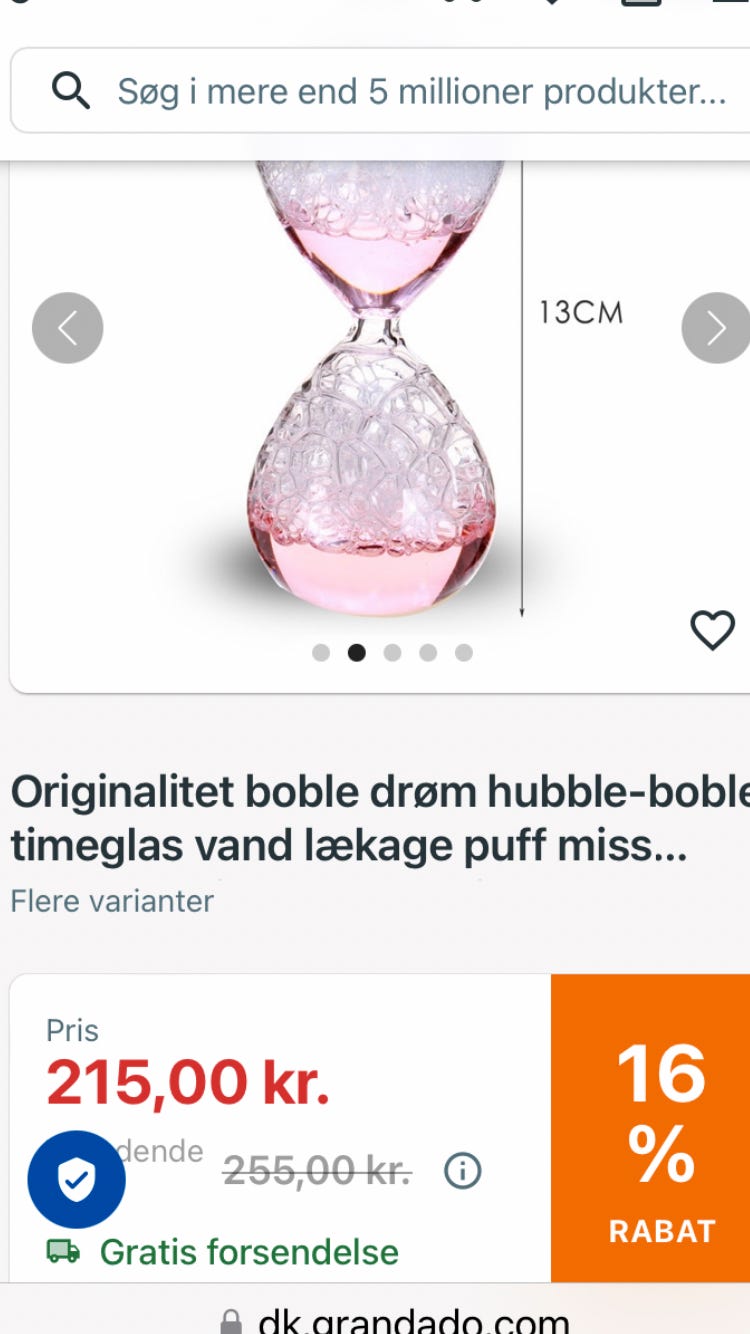Viewport: 750px width, 1334px height.
Task: Tap the search magnifier icon
Action: coord(70,91)
